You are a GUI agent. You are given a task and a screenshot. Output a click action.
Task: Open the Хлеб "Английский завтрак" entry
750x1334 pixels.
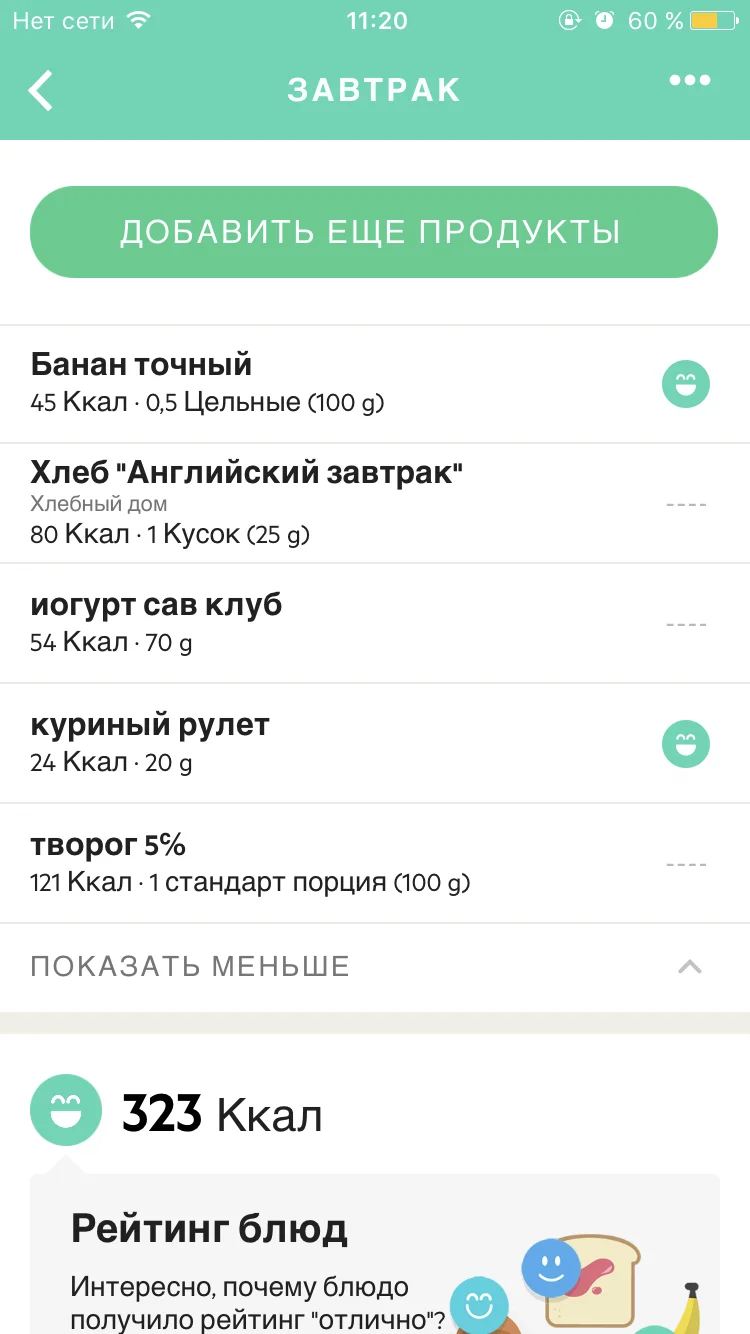300,503
